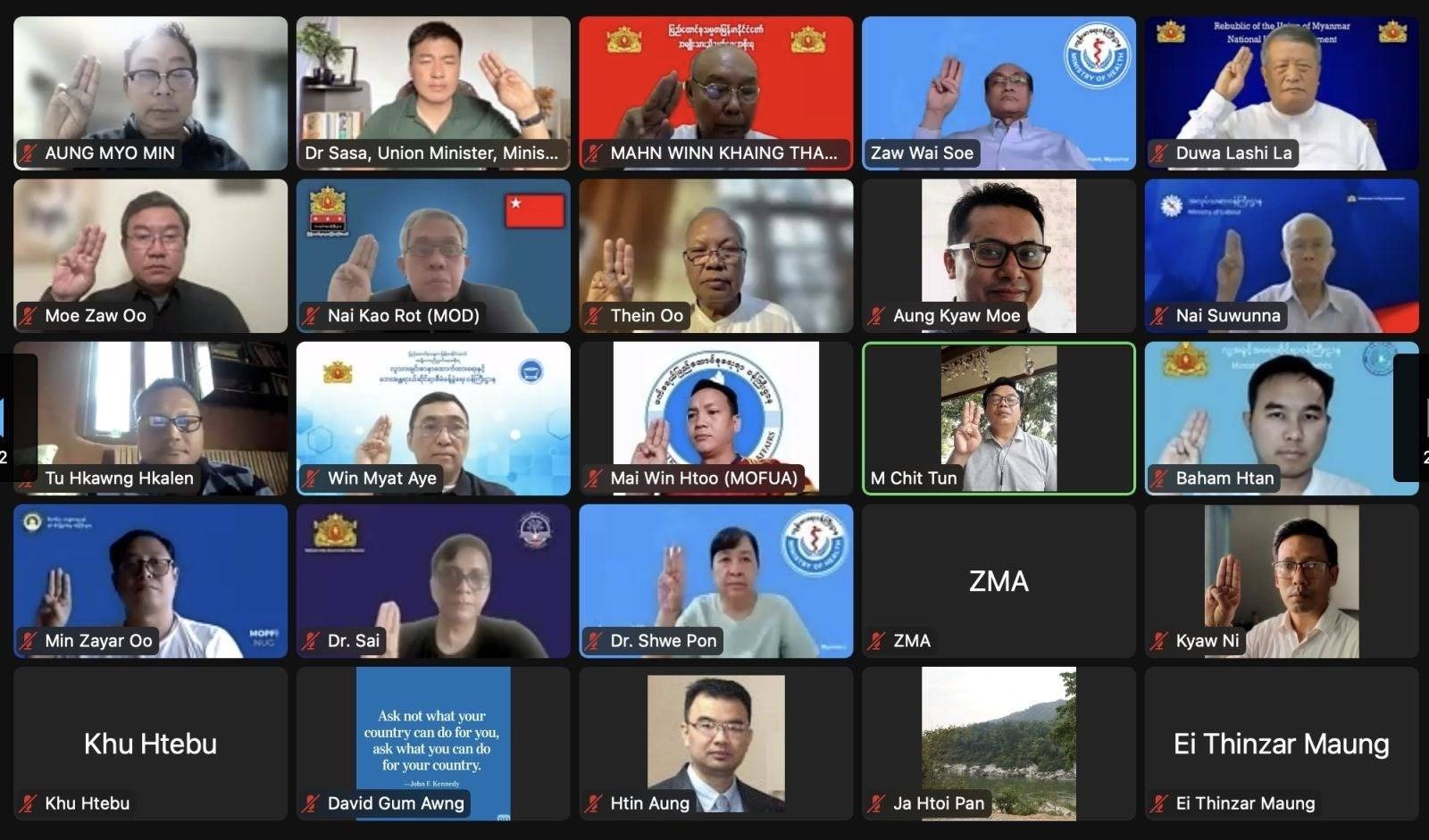The height and width of the screenshot is (840, 1429).
Task: Open Baham Htan's video tile
Action: (1282, 418)
